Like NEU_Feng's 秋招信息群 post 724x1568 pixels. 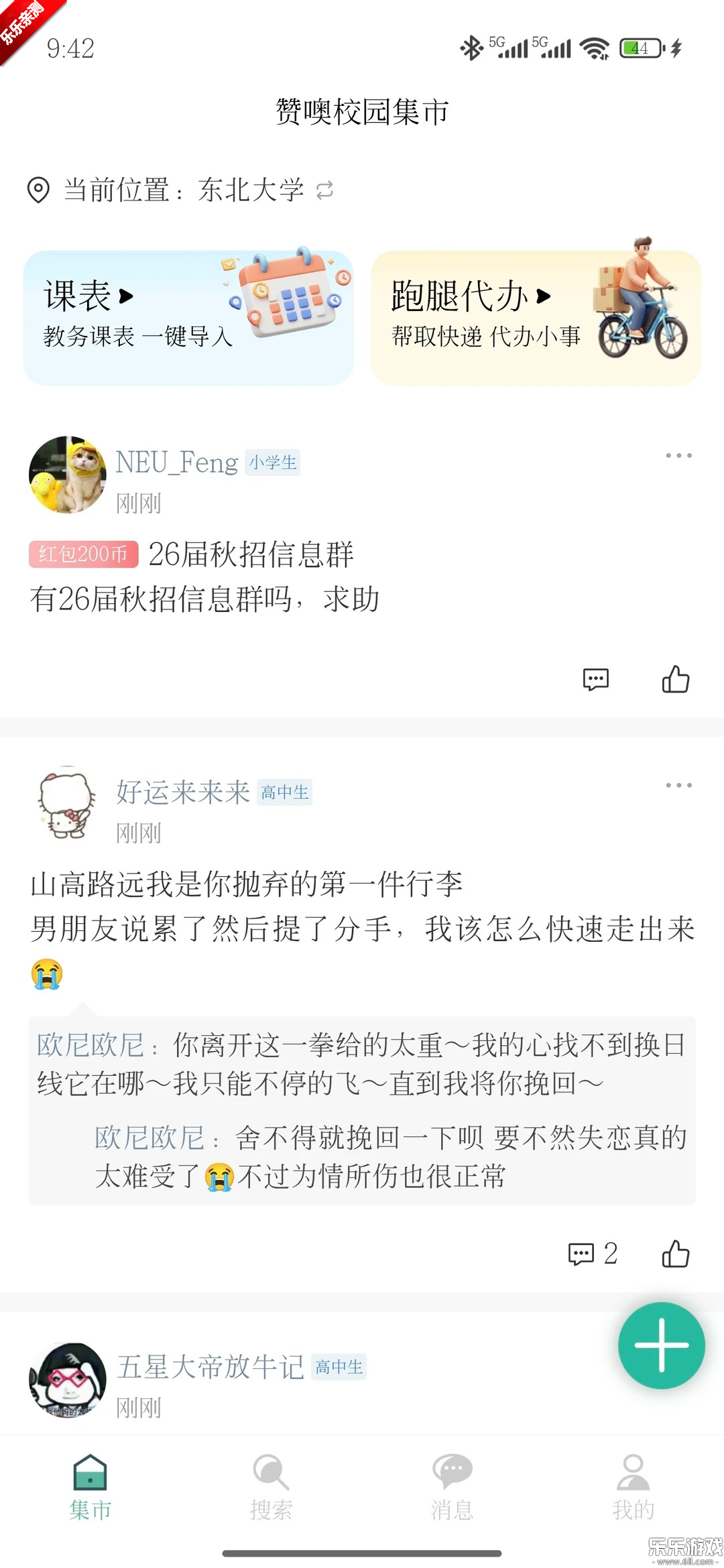(x=676, y=680)
